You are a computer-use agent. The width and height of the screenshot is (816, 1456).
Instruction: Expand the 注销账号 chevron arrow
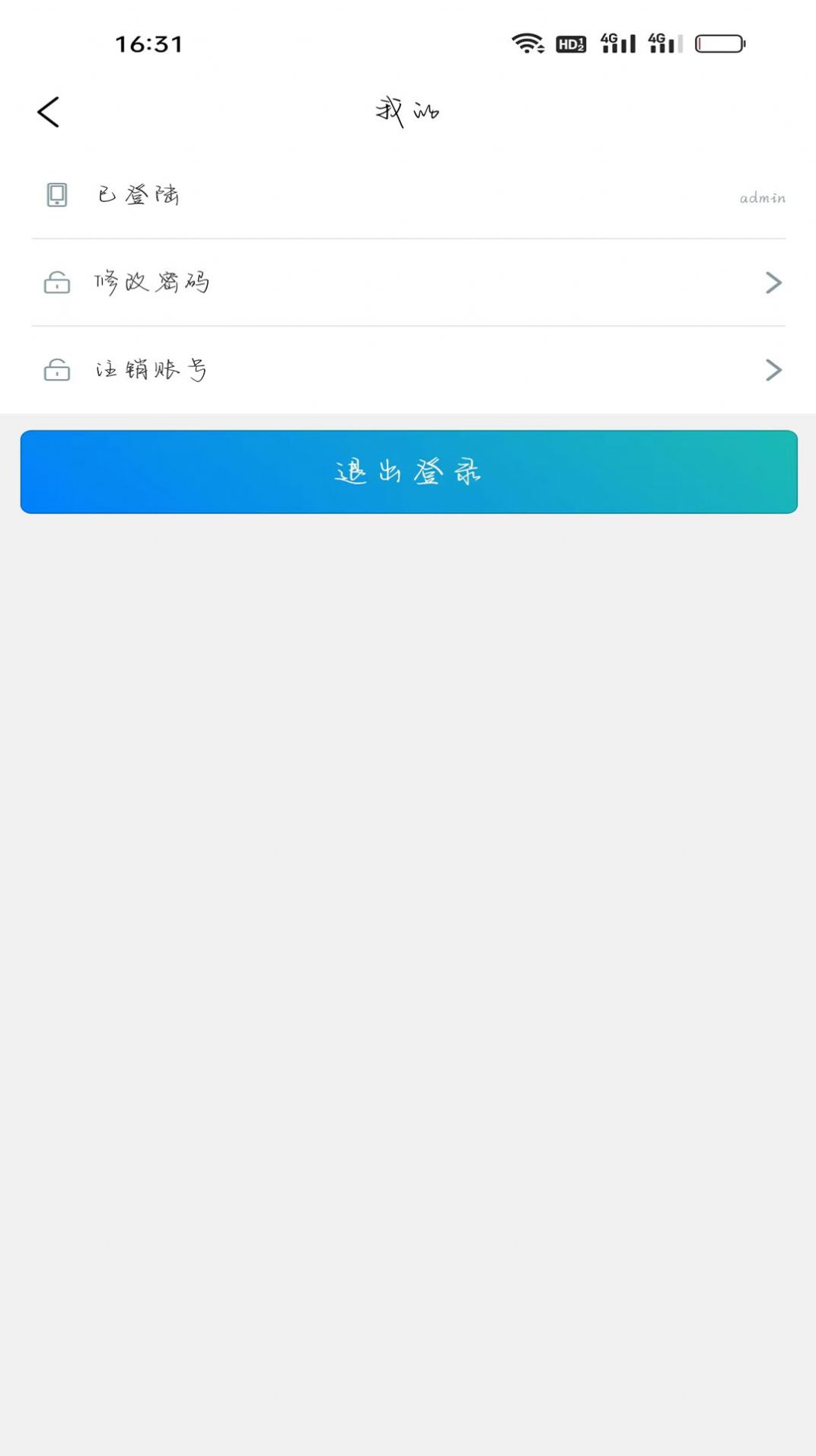click(x=773, y=370)
